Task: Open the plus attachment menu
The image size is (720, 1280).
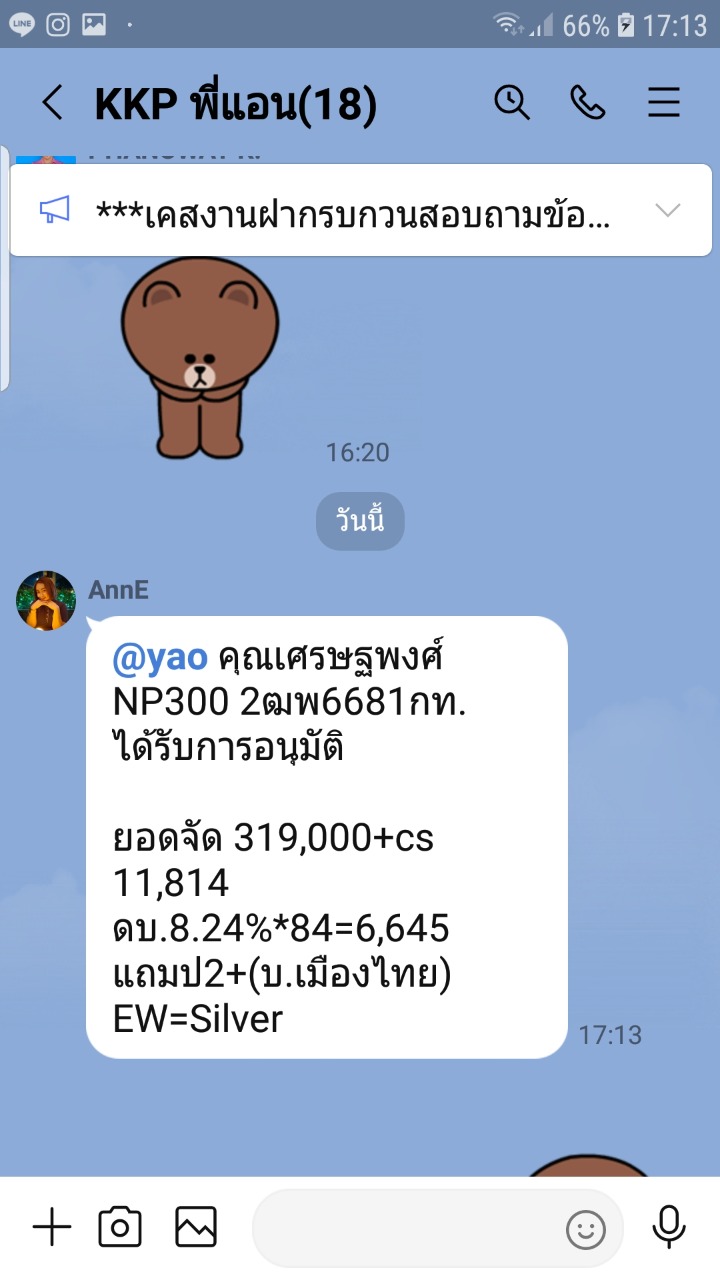Action: (52, 1226)
